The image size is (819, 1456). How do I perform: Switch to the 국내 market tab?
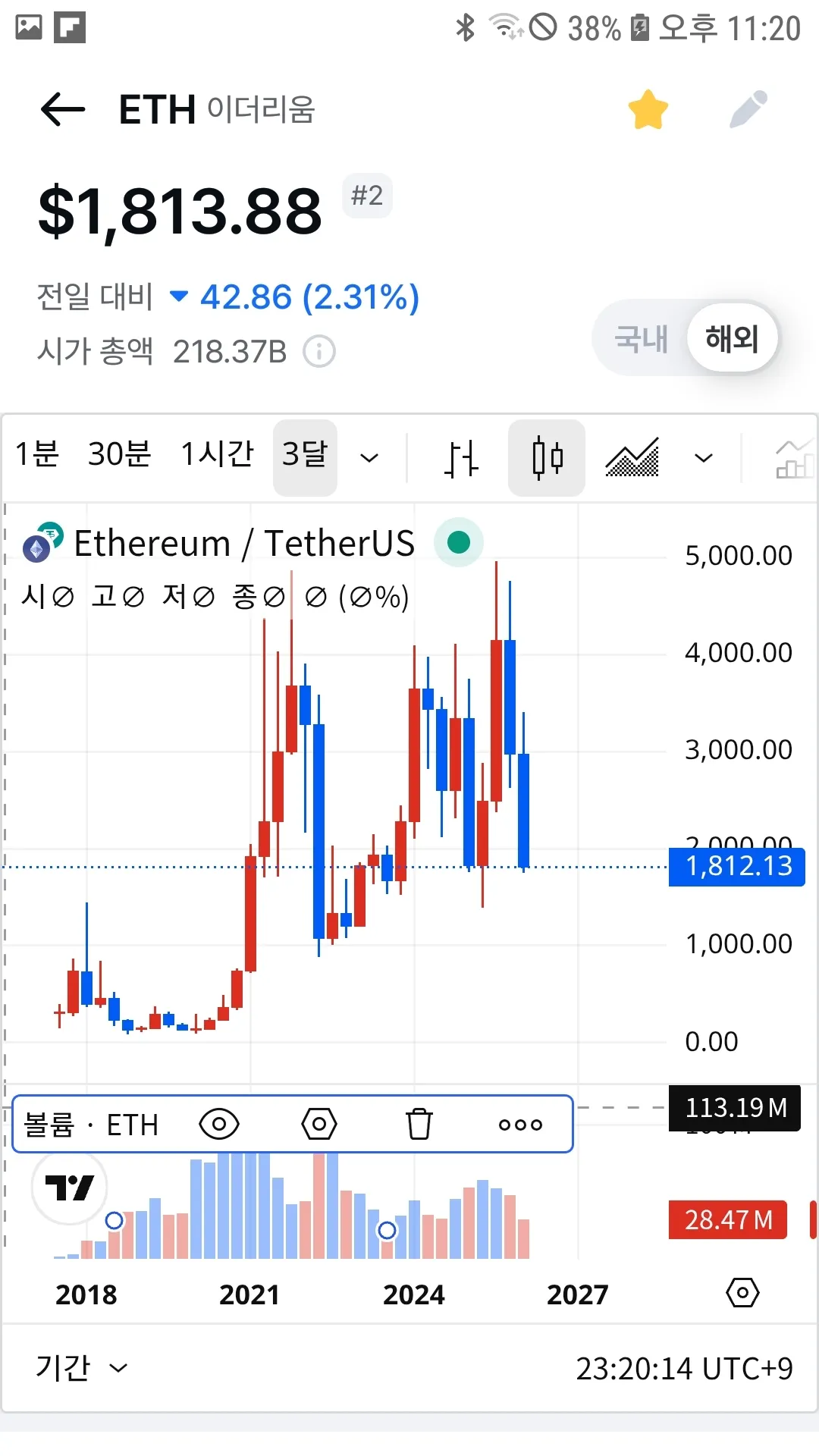point(642,338)
